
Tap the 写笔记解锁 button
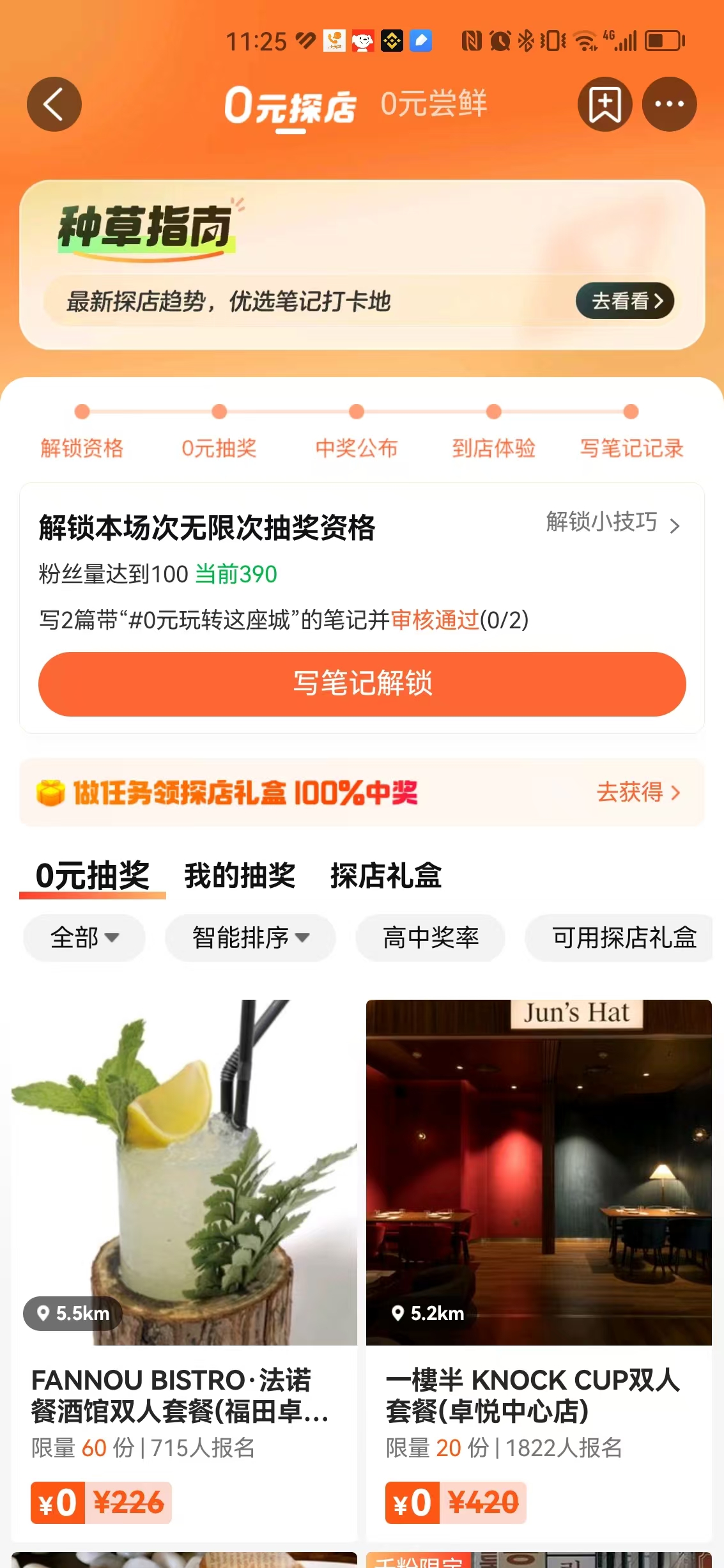(x=362, y=683)
